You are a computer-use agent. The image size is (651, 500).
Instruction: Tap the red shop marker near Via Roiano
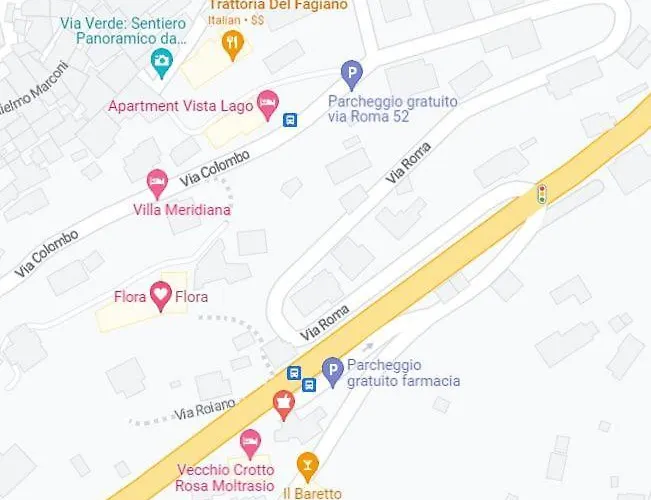(x=284, y=405)
